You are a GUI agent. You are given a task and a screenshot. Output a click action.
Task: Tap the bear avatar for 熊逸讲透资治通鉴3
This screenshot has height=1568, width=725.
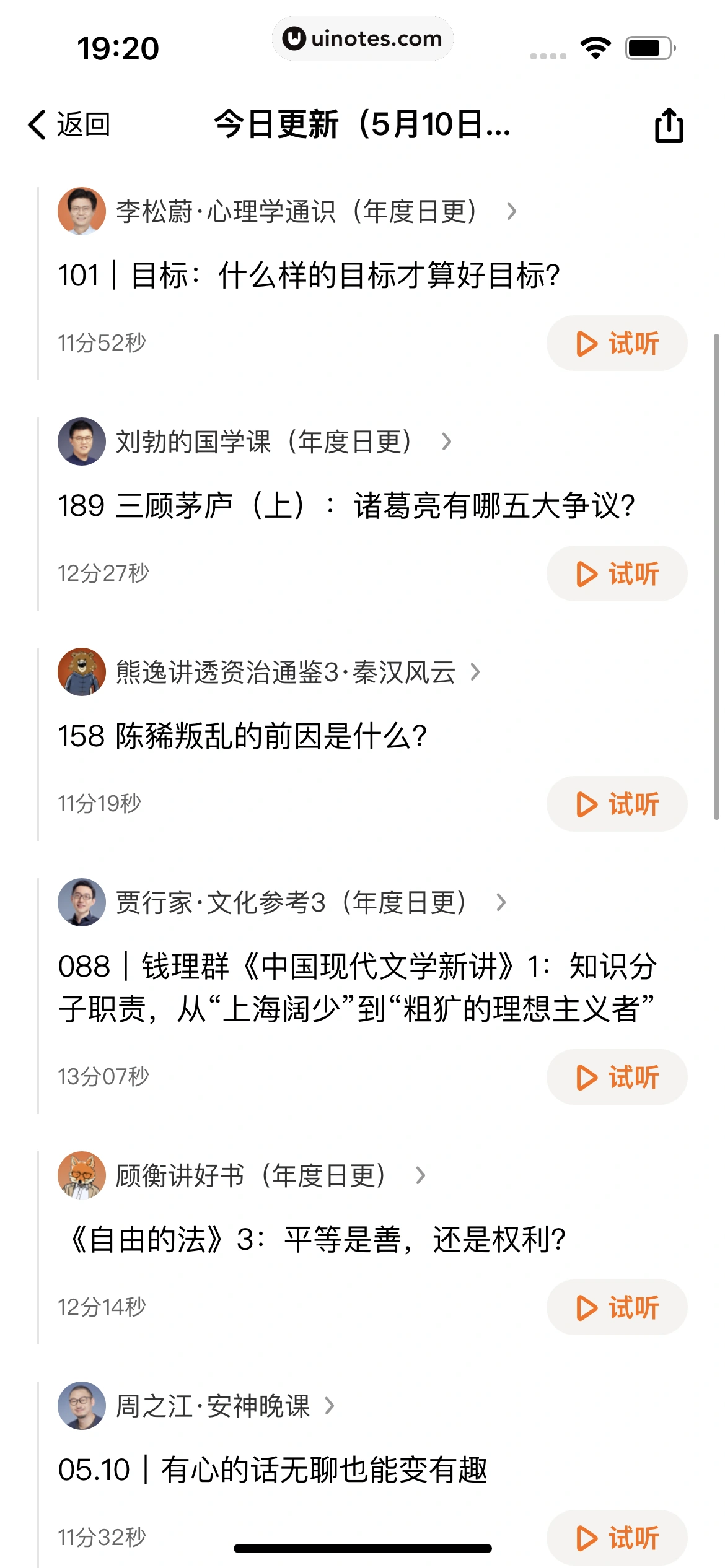[81, 673]
